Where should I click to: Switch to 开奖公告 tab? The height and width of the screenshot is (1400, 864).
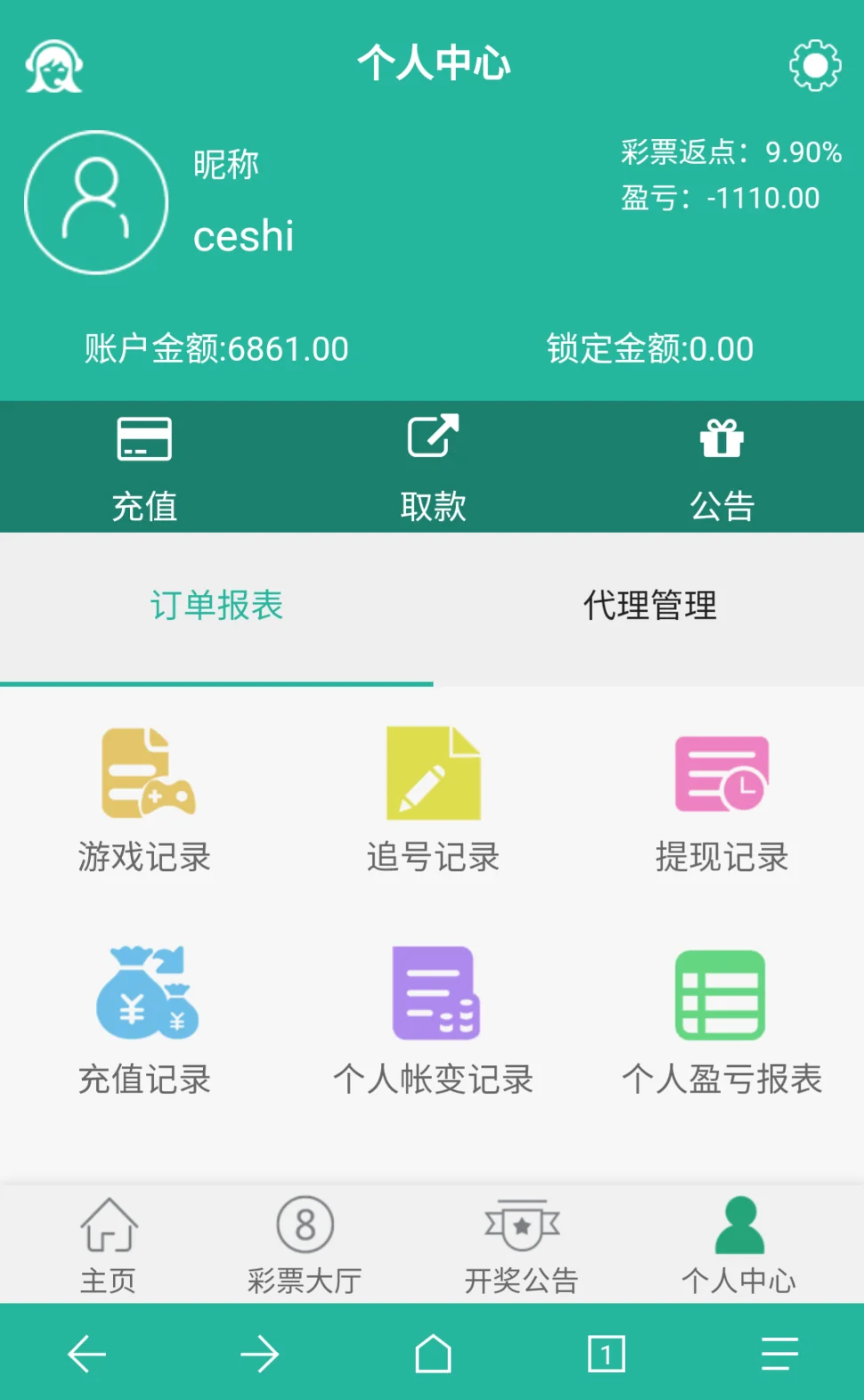(522, 1244)
